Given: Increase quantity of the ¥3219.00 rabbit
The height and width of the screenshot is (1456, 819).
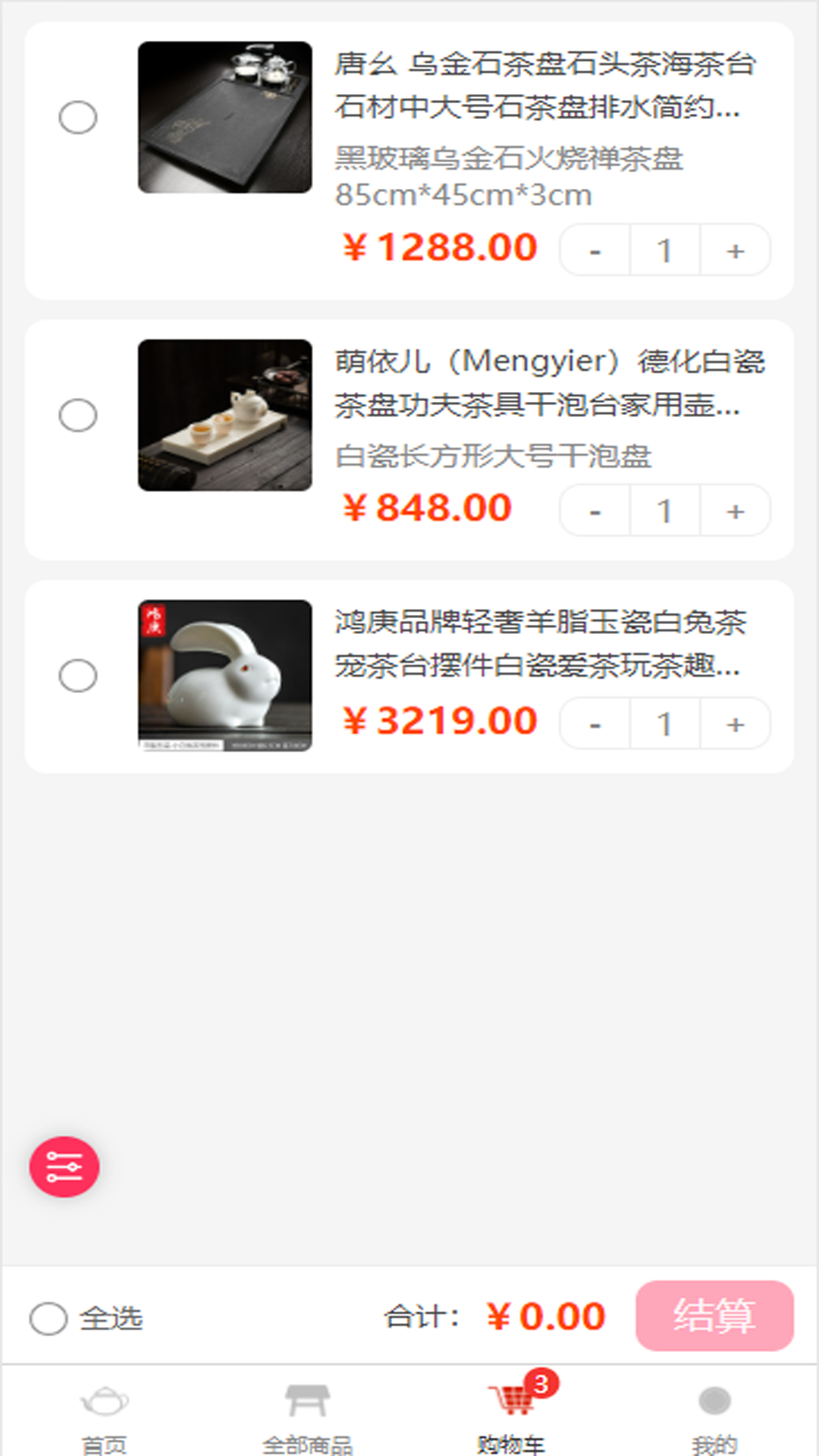Looking at the screenshot, I should [735, 724].
